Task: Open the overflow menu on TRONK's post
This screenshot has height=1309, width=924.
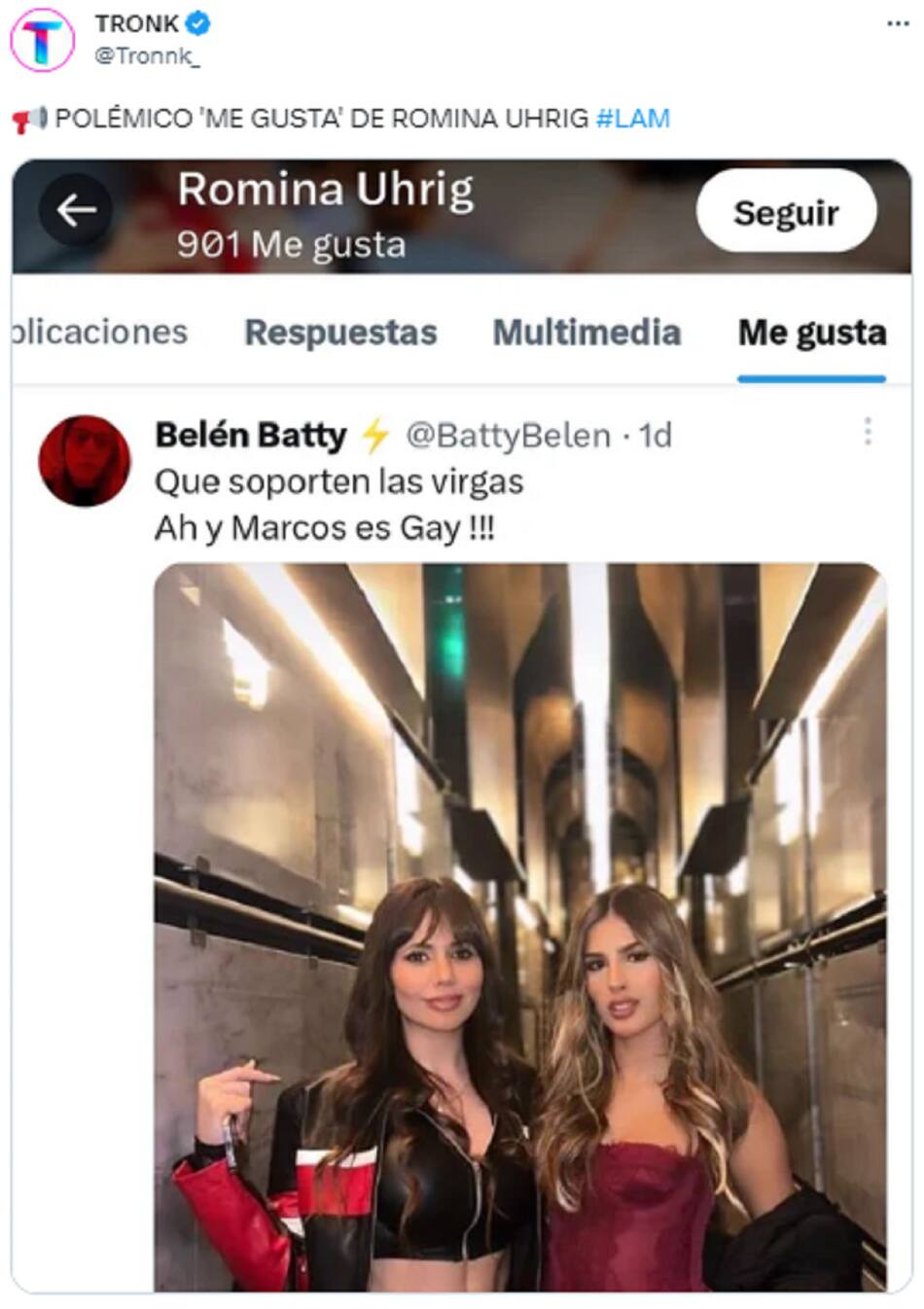Action: 898,23
